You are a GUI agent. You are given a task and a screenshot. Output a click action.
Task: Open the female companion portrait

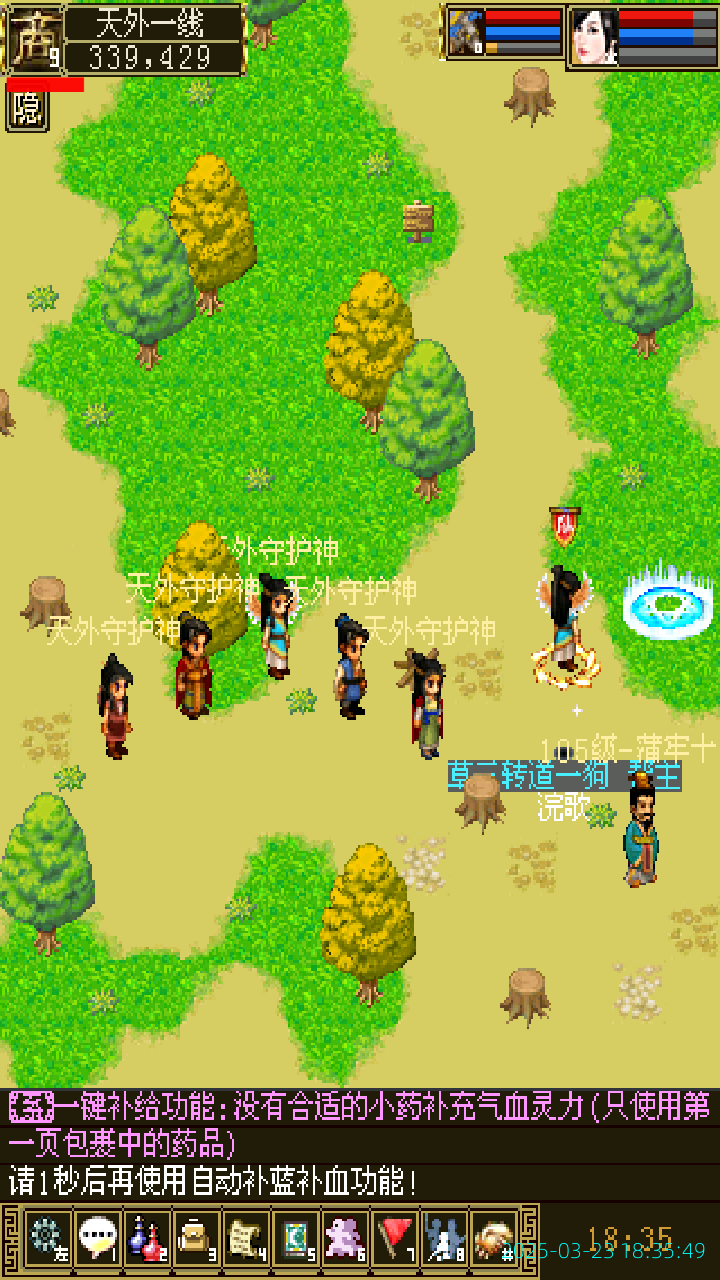(594, 36)
